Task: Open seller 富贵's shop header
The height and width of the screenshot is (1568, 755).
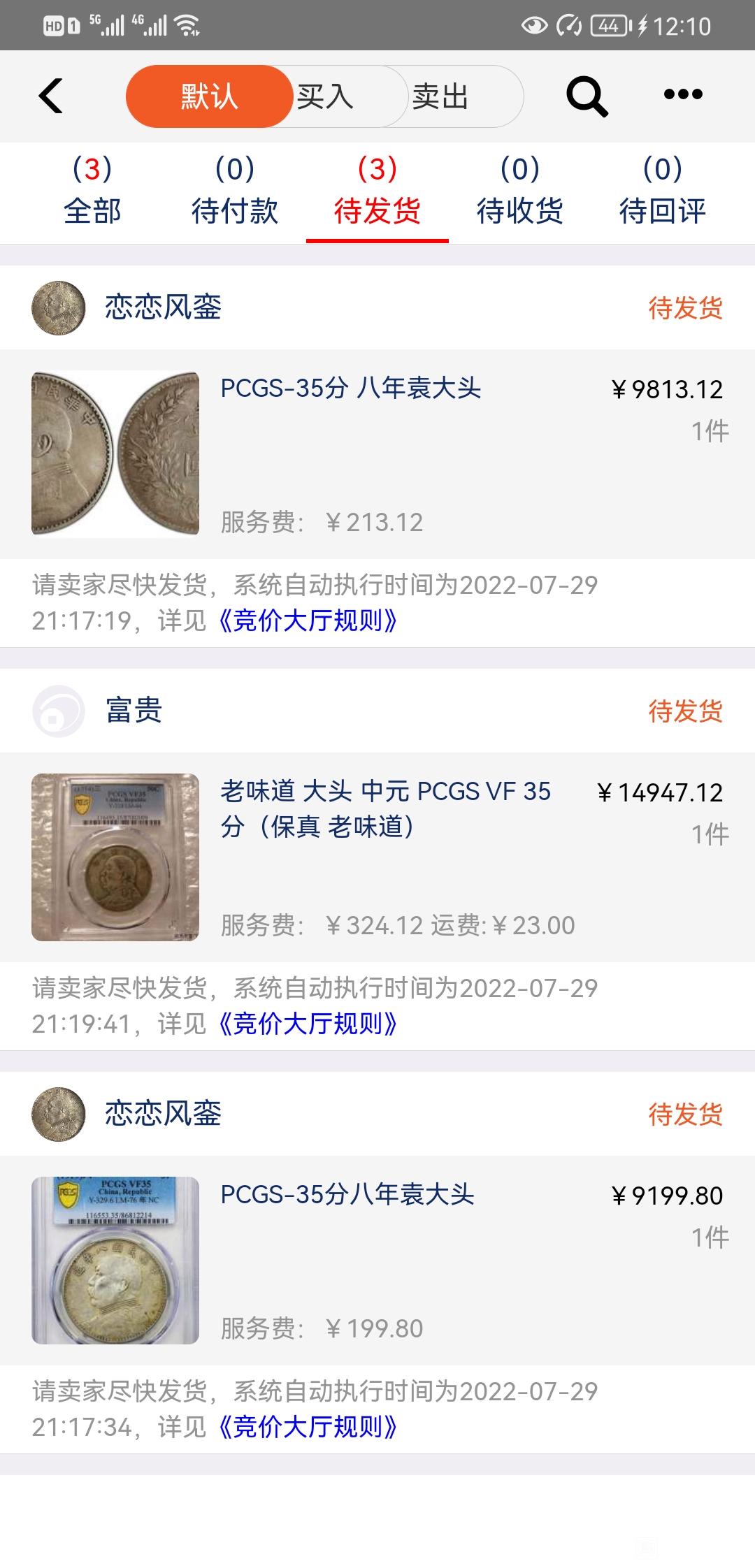Action: click(377, 711)
